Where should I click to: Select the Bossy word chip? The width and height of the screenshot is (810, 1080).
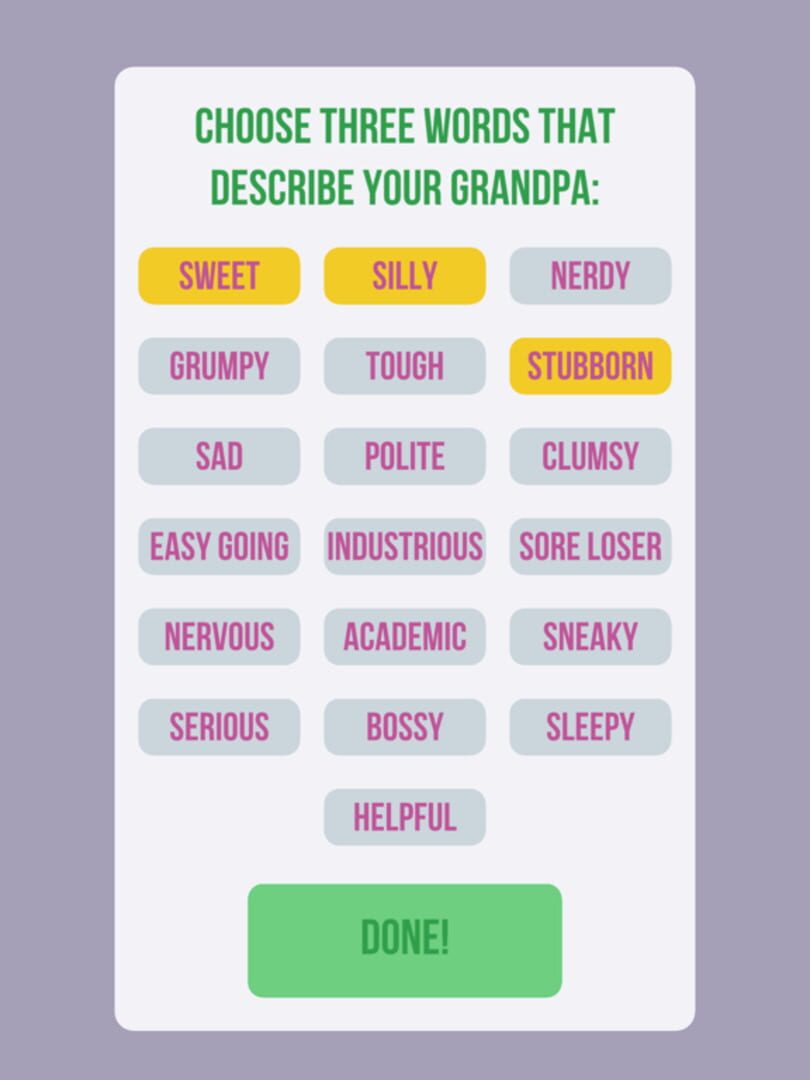[x=404, y=727]
